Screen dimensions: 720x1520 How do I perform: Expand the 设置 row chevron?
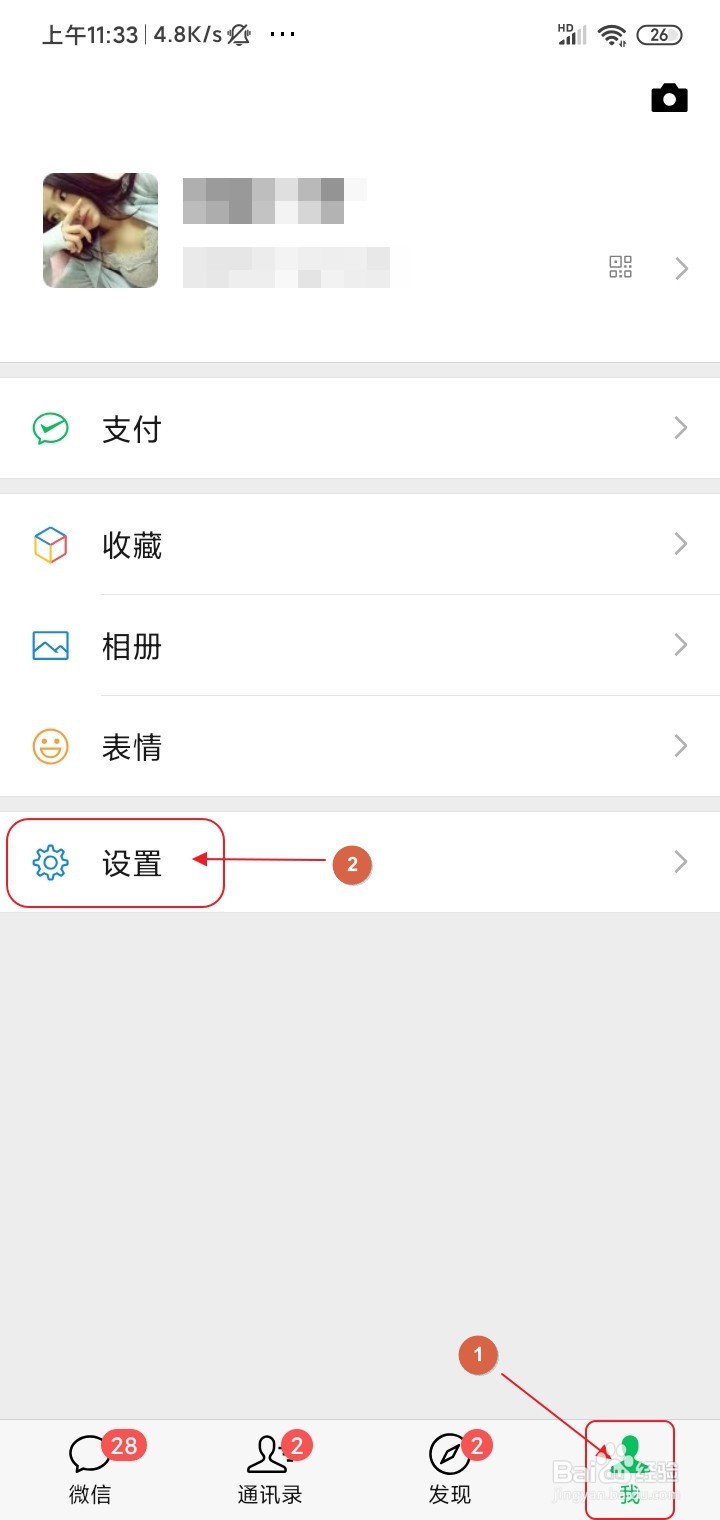681,862
